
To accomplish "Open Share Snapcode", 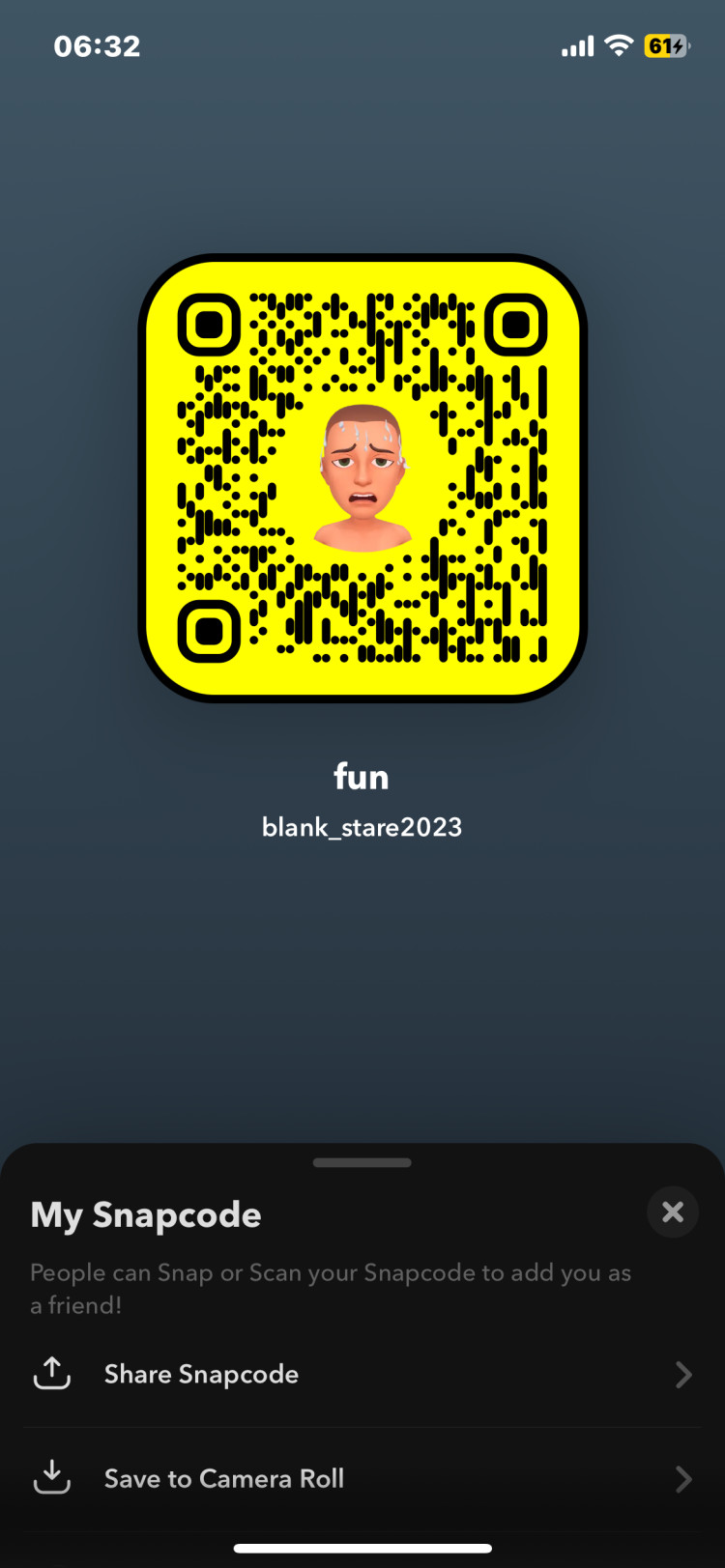I will pos(201,1374).
